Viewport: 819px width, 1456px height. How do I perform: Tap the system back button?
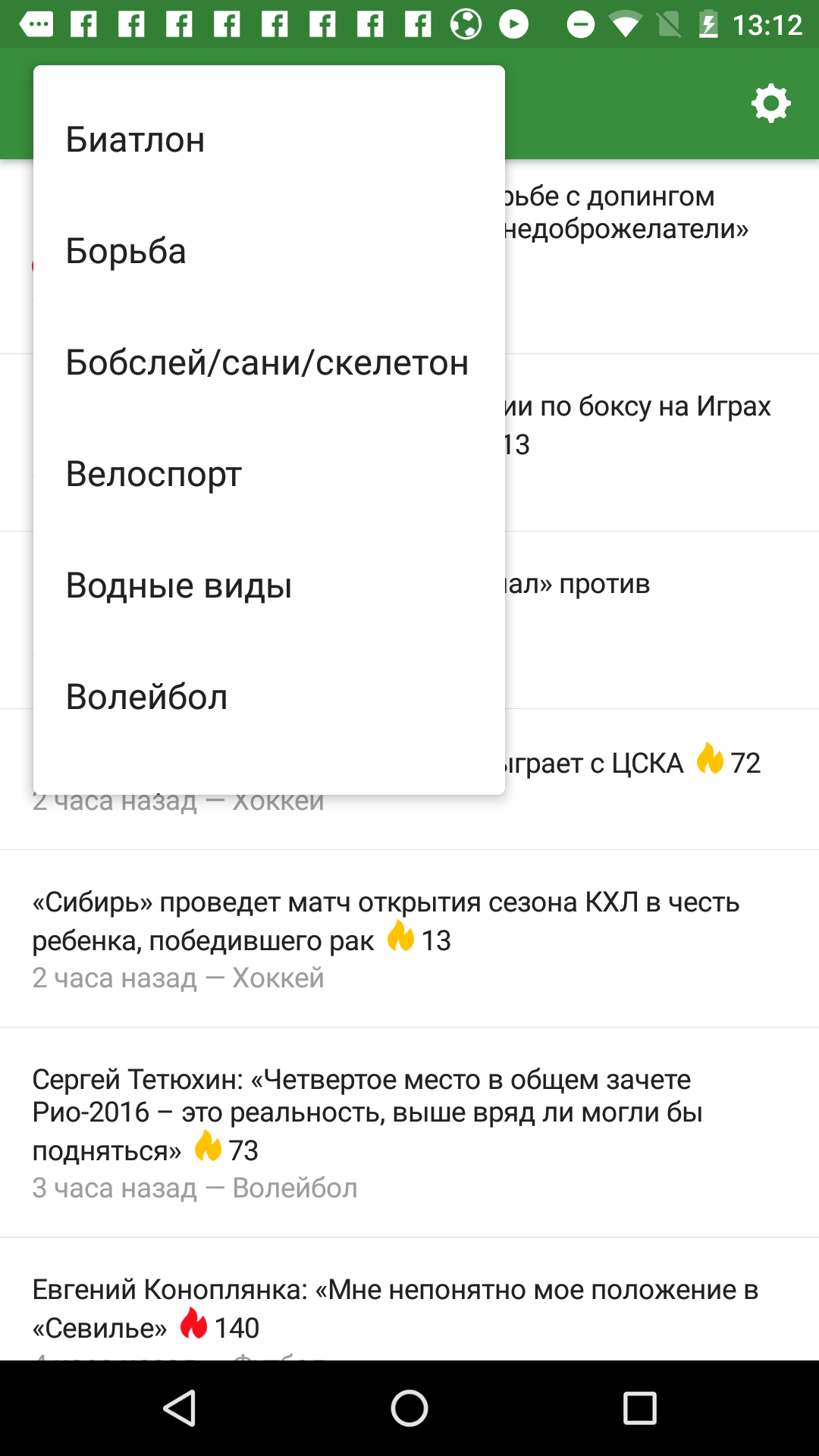(x=180, y=1408)
